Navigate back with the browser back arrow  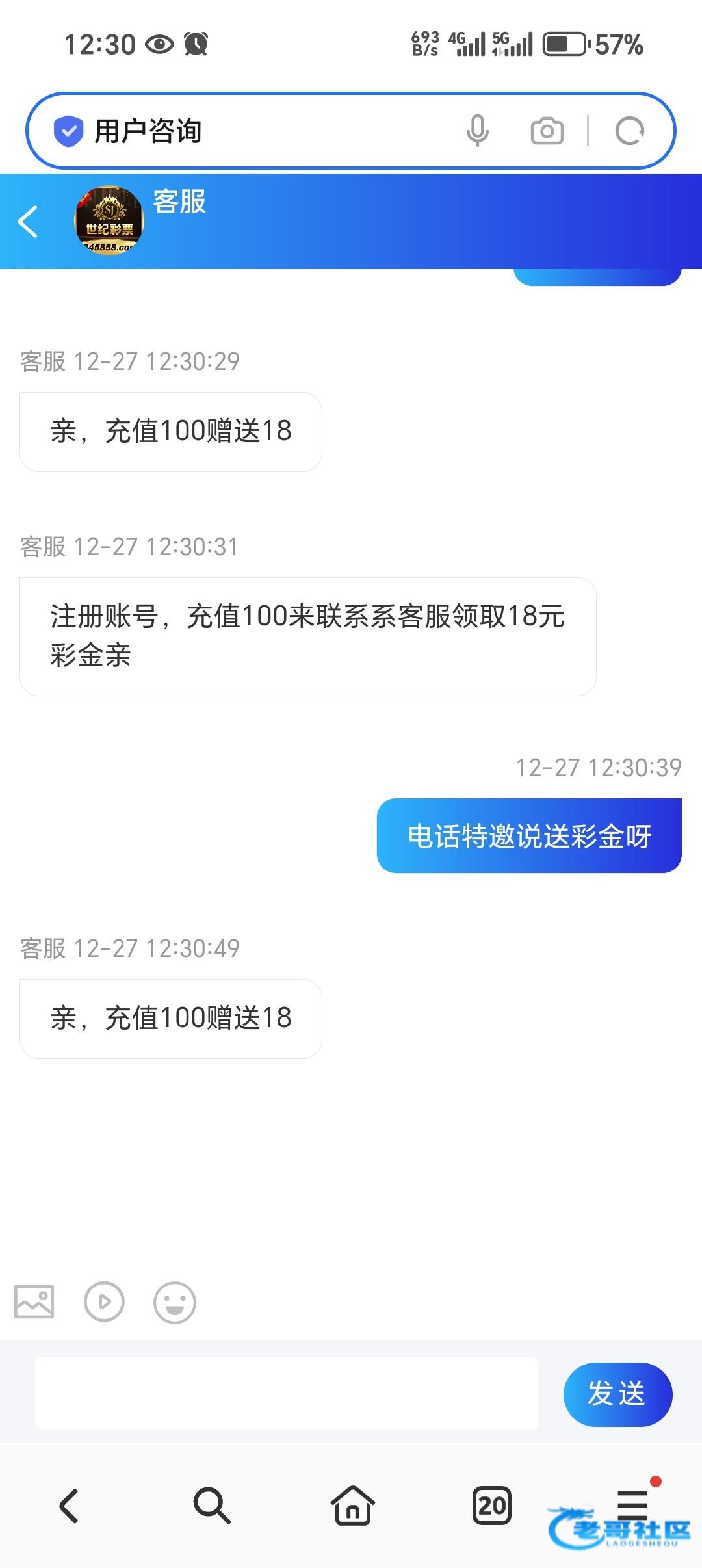[69, 1505]
